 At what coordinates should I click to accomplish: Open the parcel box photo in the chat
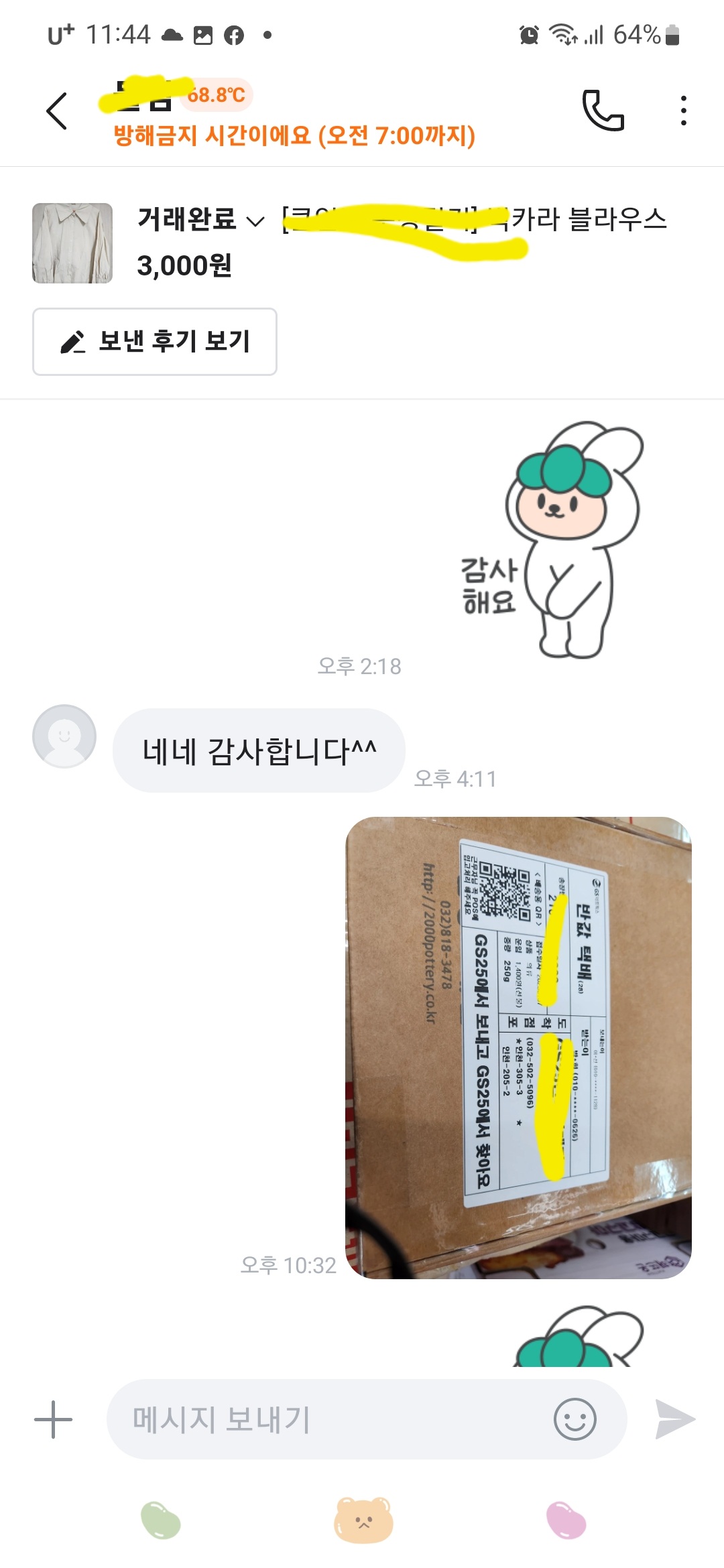[518, 1047]
